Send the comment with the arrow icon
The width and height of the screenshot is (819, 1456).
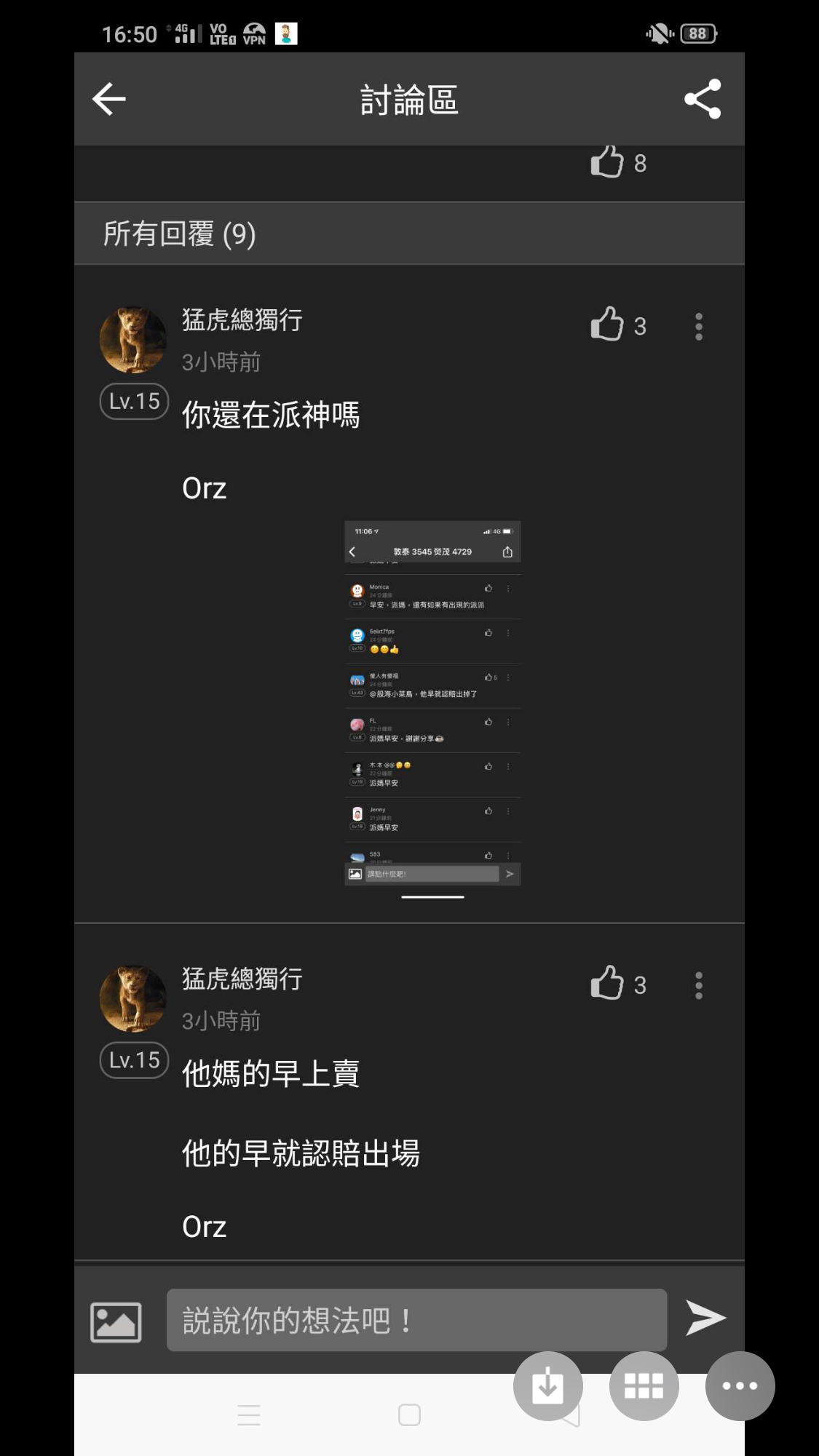[705, 1318]
